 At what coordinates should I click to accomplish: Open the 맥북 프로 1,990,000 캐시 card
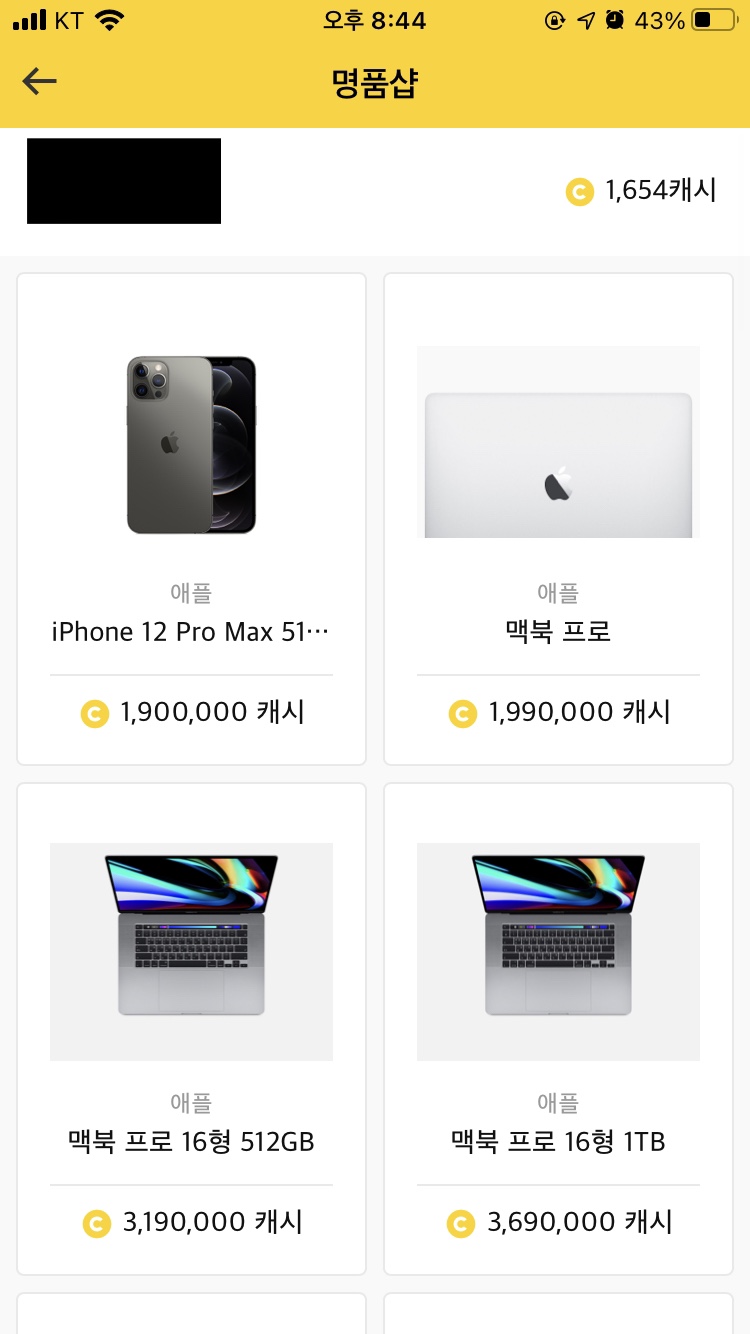[558, 518]
